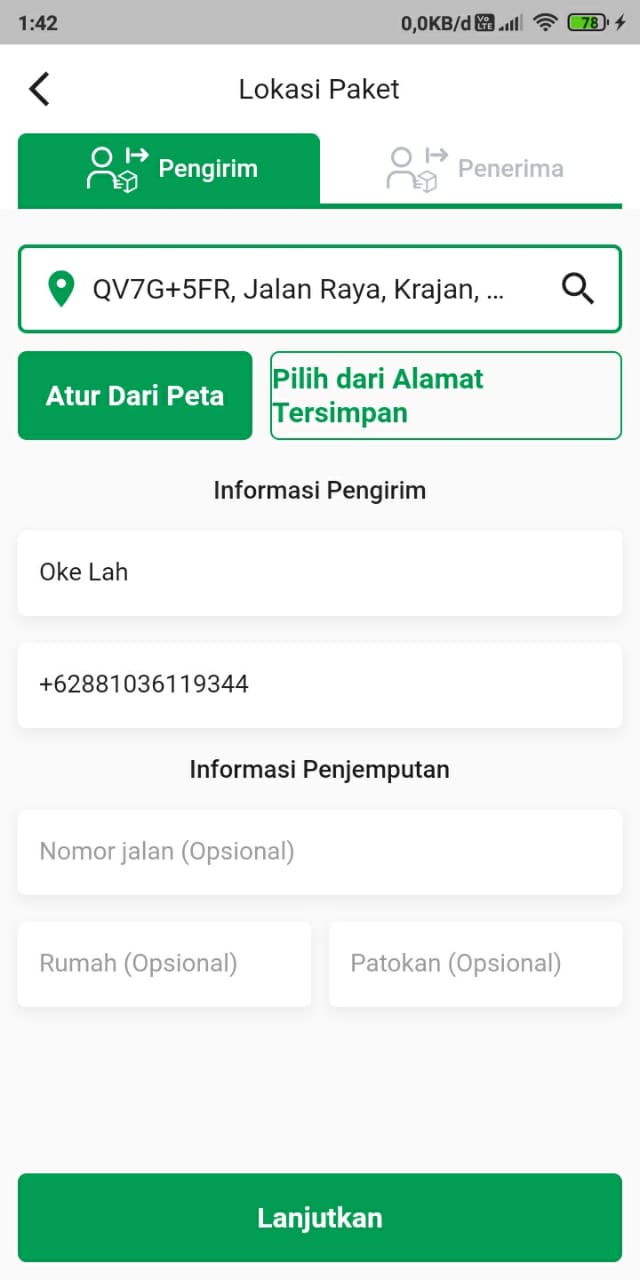Screen dimensions: 640x1280
Task: Tap the search magnifier in the address box
Action: click(578, 289)
